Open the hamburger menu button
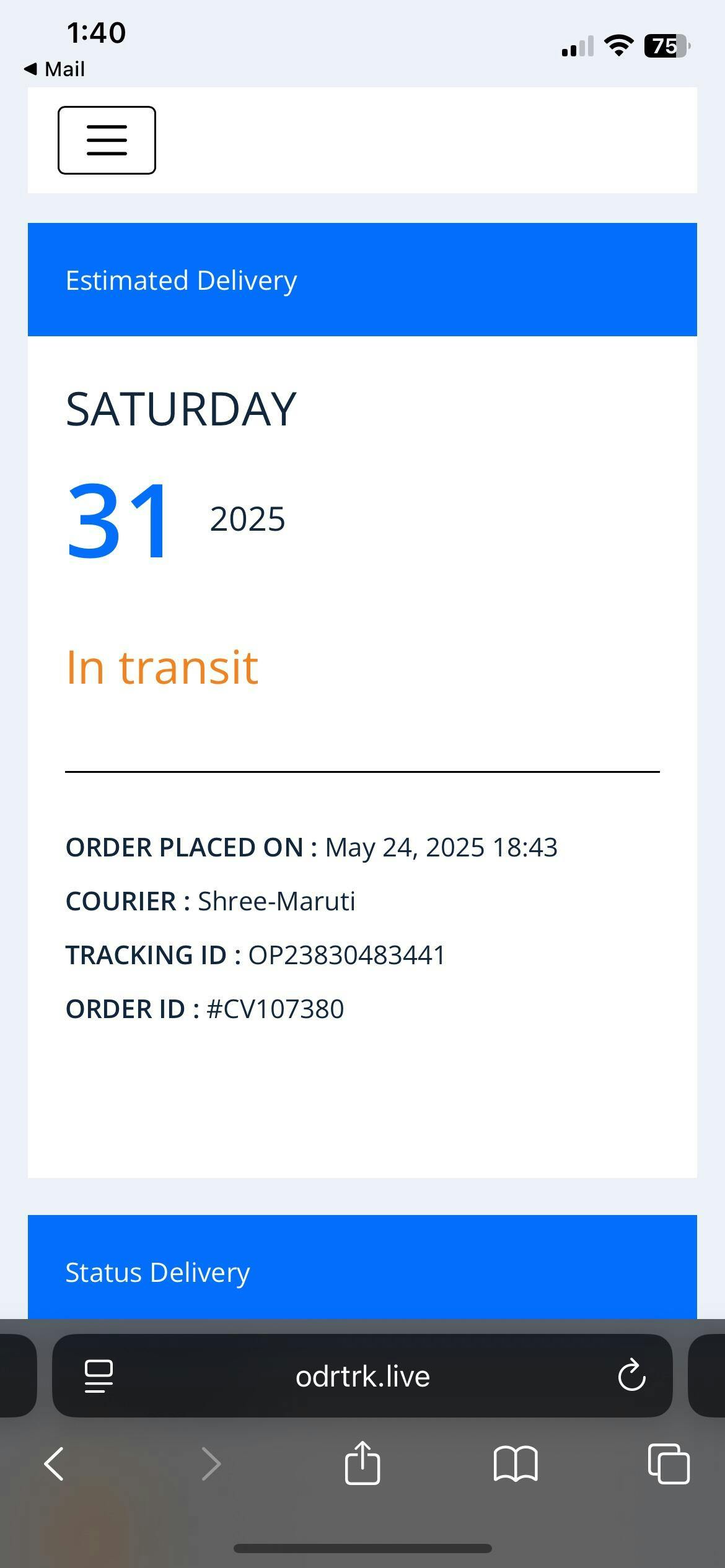Image resolution: width=725 pixels, height=1568 pixels. click(x=107, y=140)
